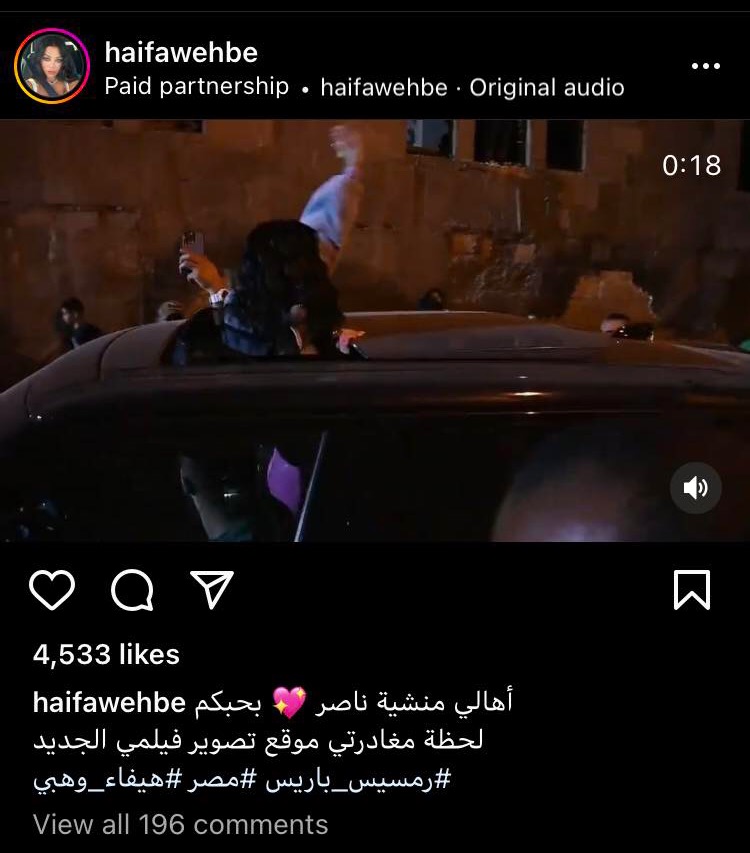View all 196 comments
750x853 pixels.
tap(180, 824)
